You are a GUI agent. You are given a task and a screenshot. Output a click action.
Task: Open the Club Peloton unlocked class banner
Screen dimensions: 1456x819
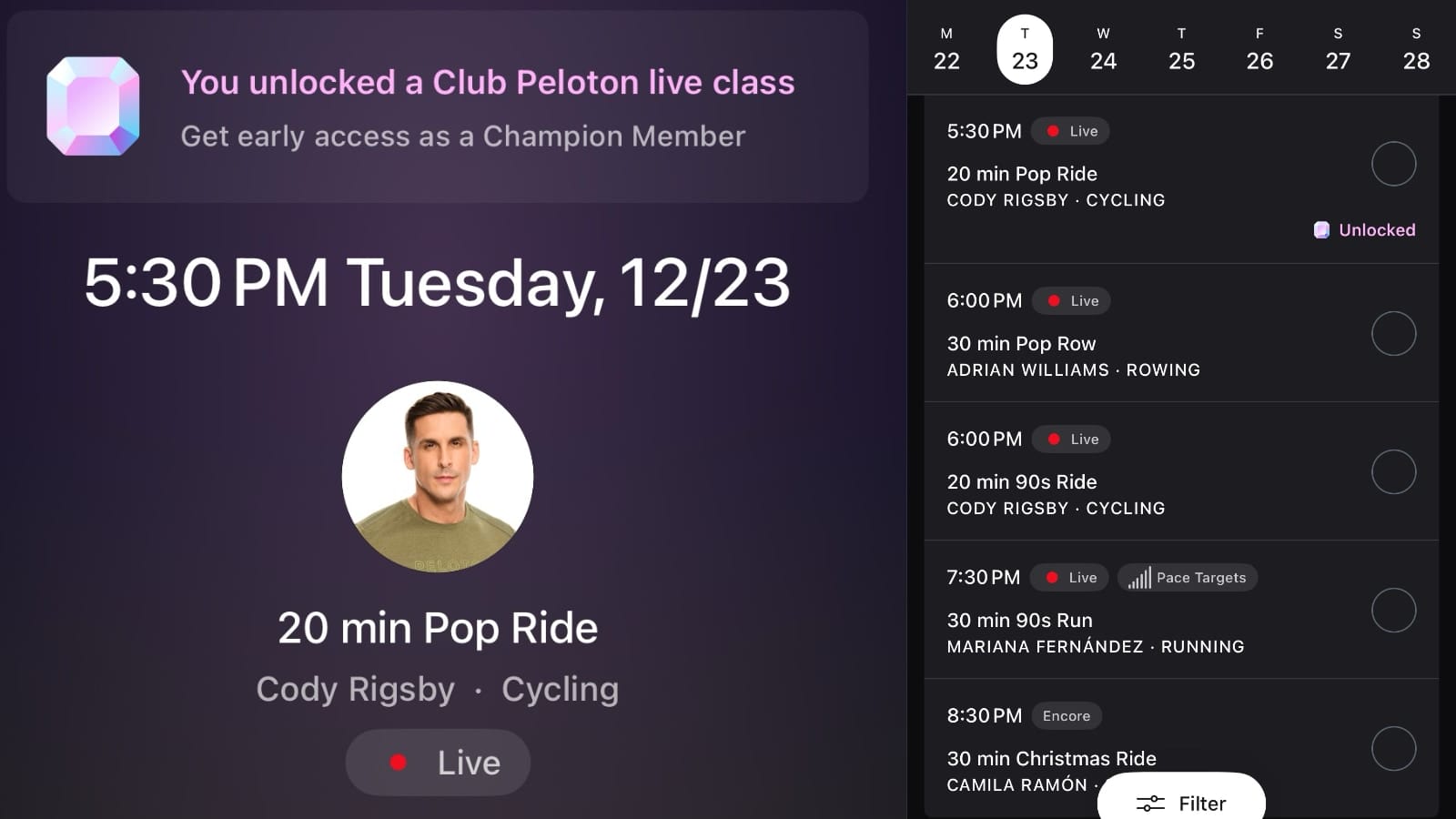click(x=437, y=107)
